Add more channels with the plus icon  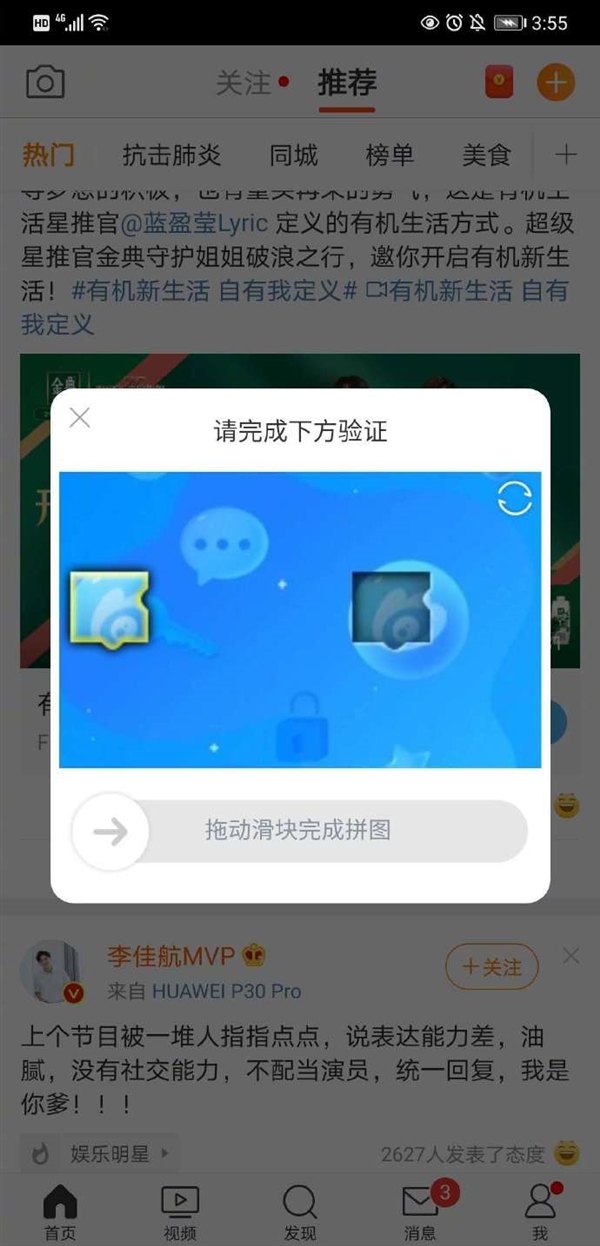(566, 155)
